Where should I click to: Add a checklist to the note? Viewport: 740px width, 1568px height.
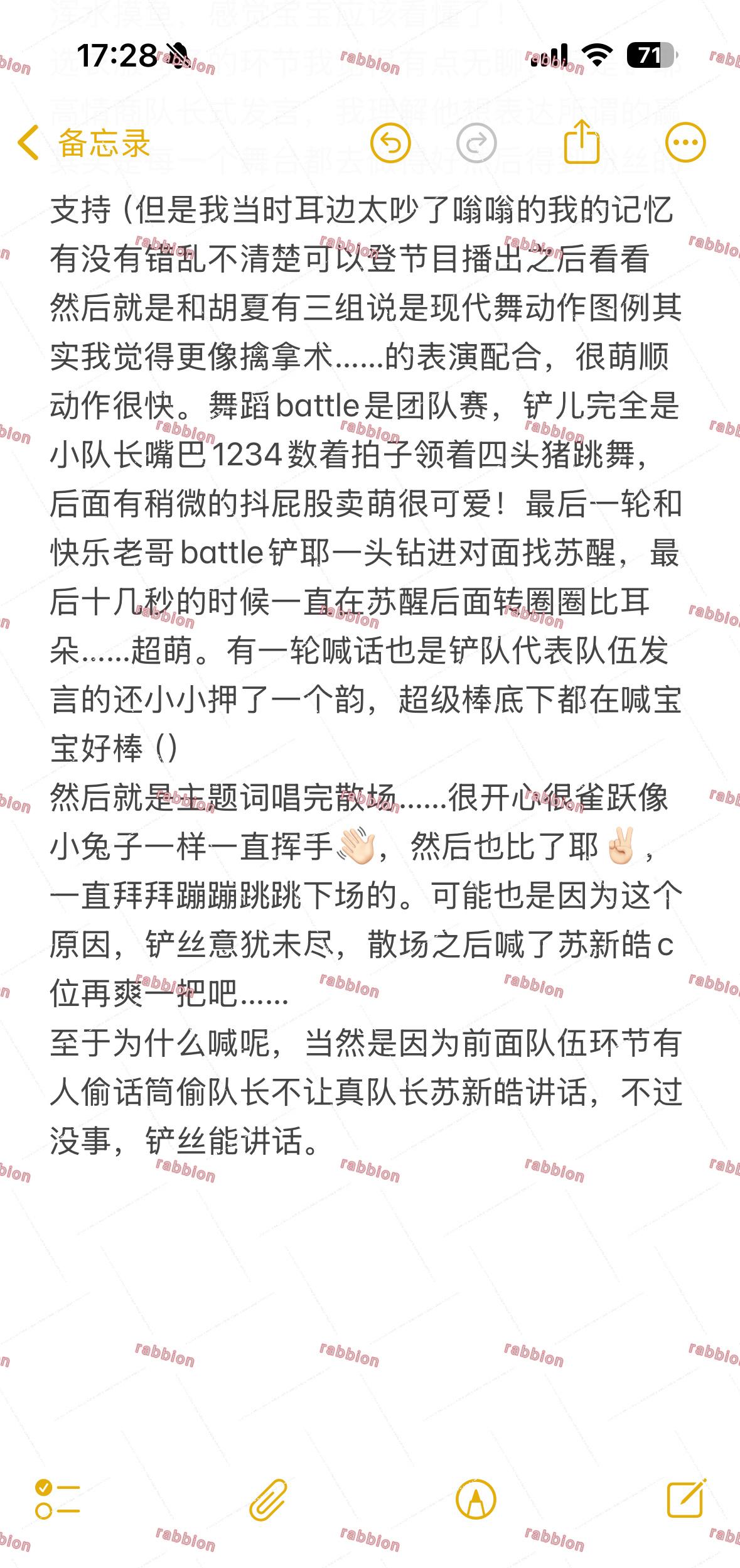pyautogui.click(x=57, y=1500)
